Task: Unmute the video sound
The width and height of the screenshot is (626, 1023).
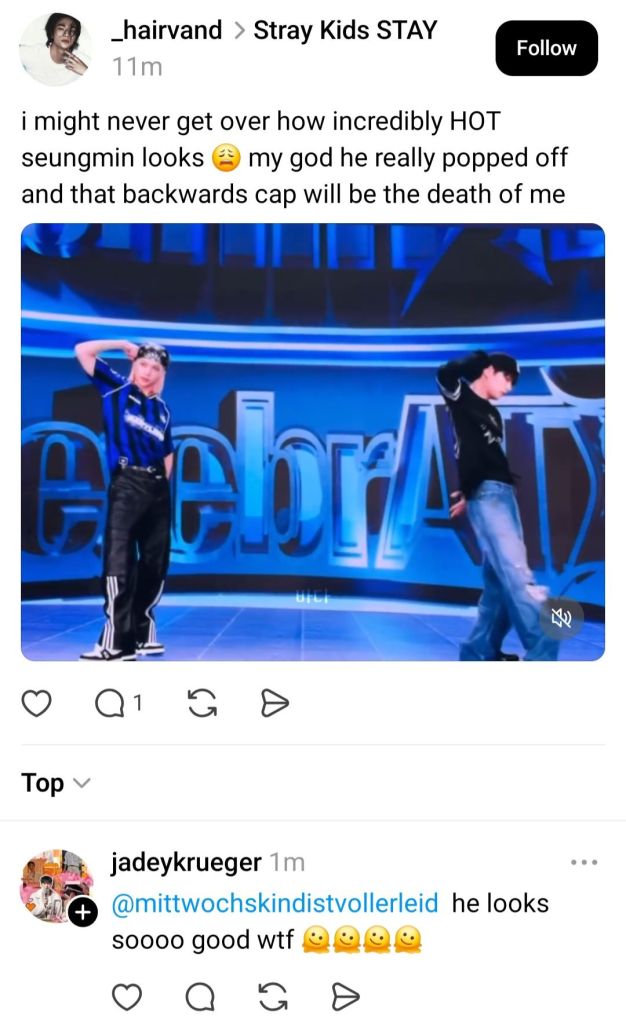Action: [x=561, y=620]
